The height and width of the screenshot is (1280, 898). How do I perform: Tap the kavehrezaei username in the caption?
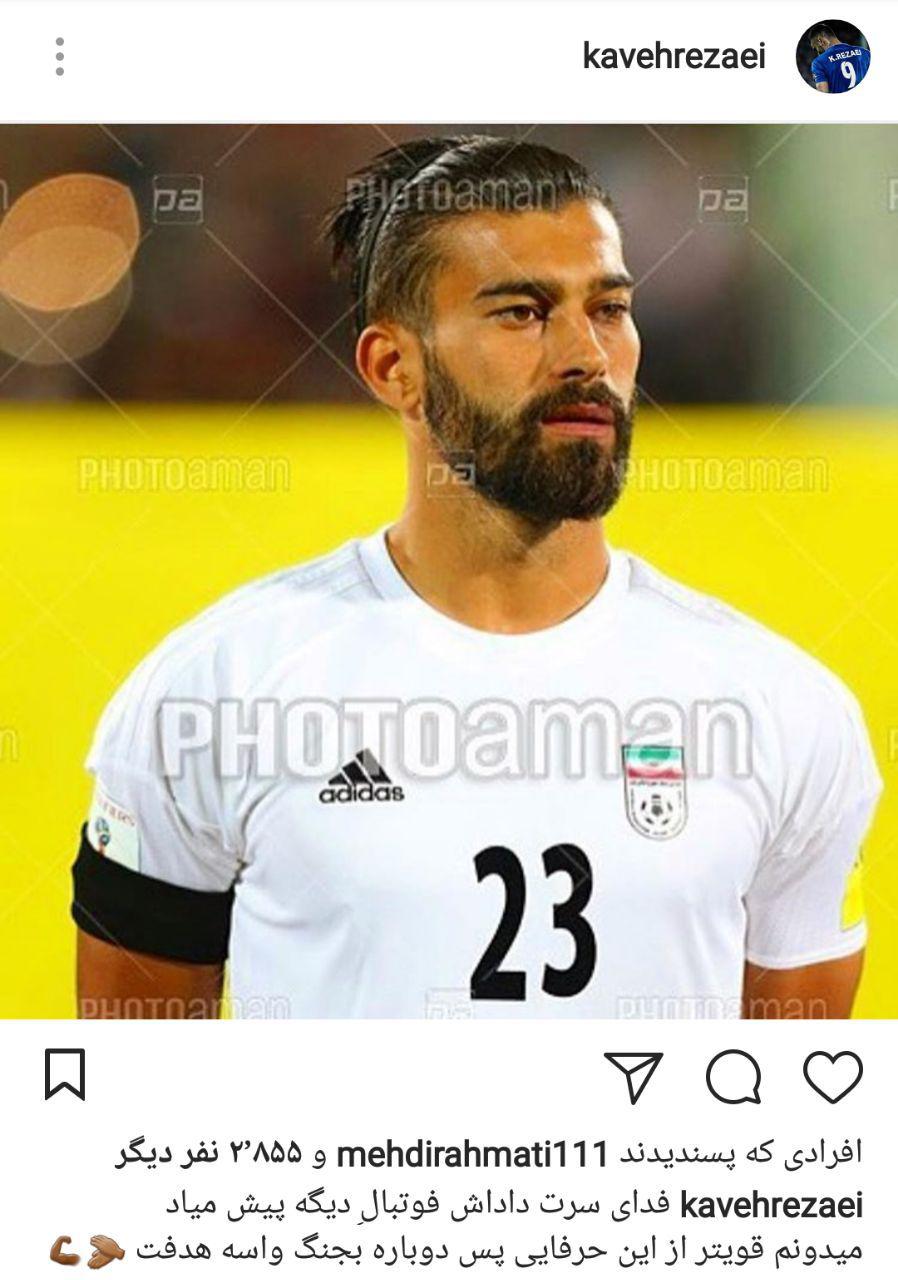pos(770,1205)
